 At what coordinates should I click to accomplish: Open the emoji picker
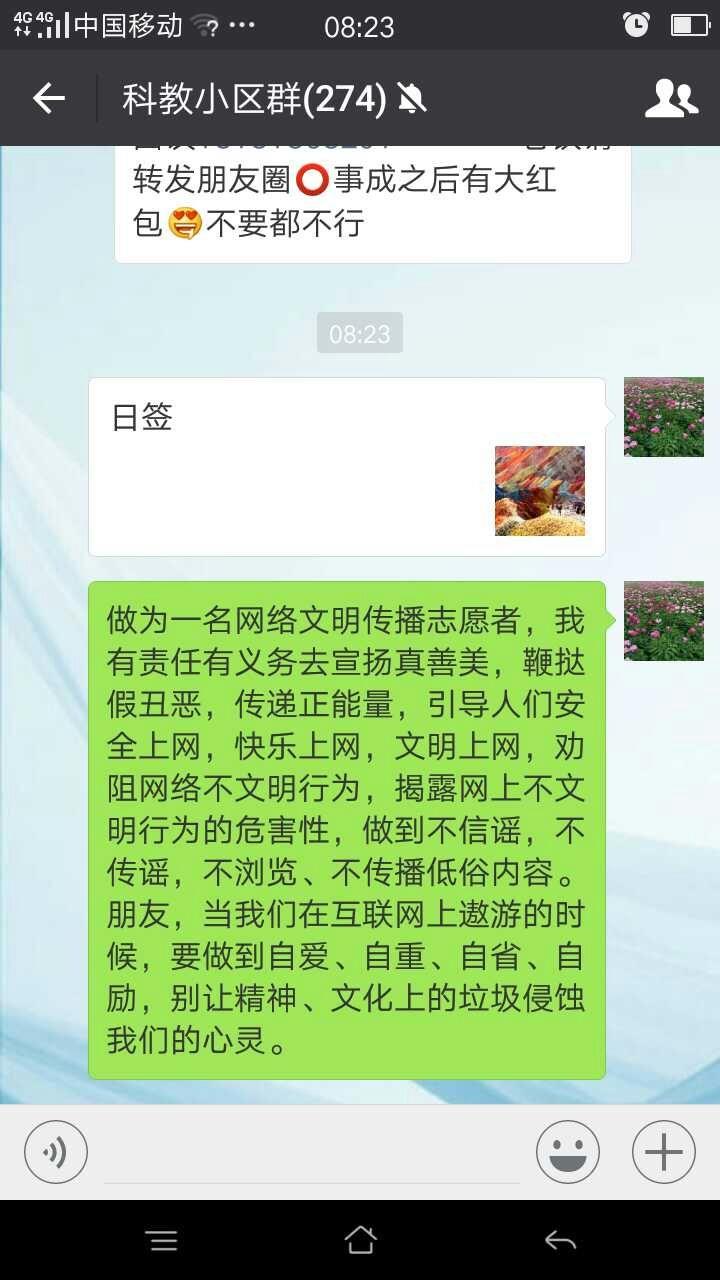[568, 1152]
